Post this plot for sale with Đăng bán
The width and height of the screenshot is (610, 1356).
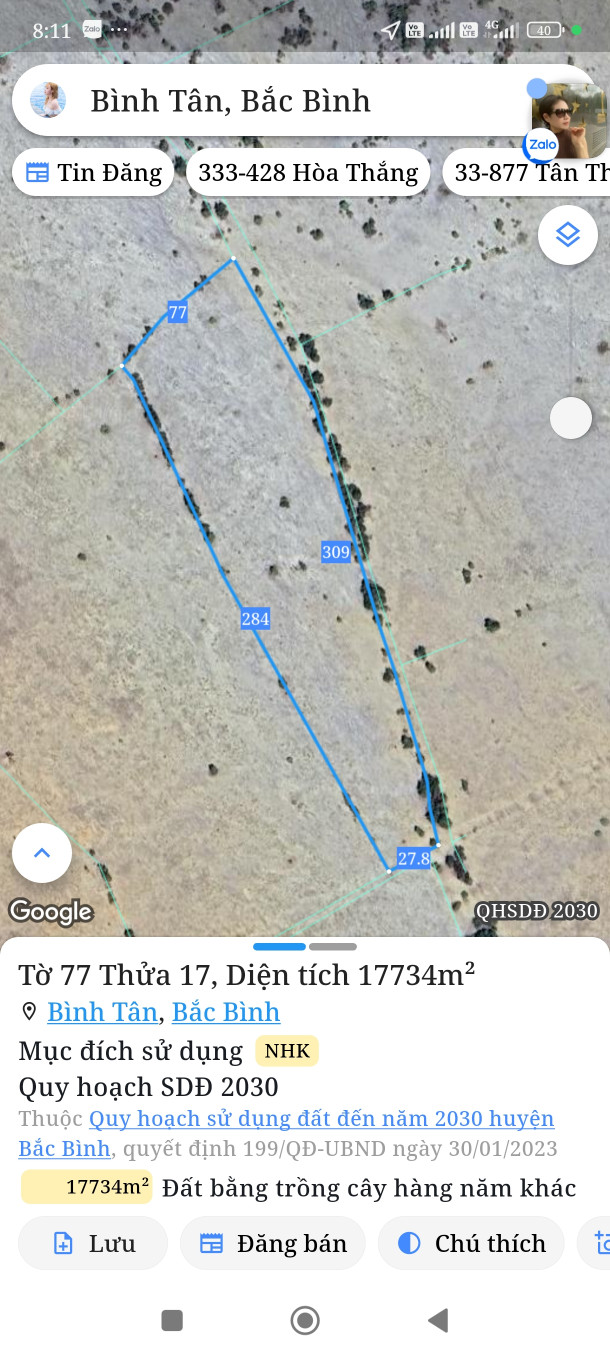coord(272,1243)
